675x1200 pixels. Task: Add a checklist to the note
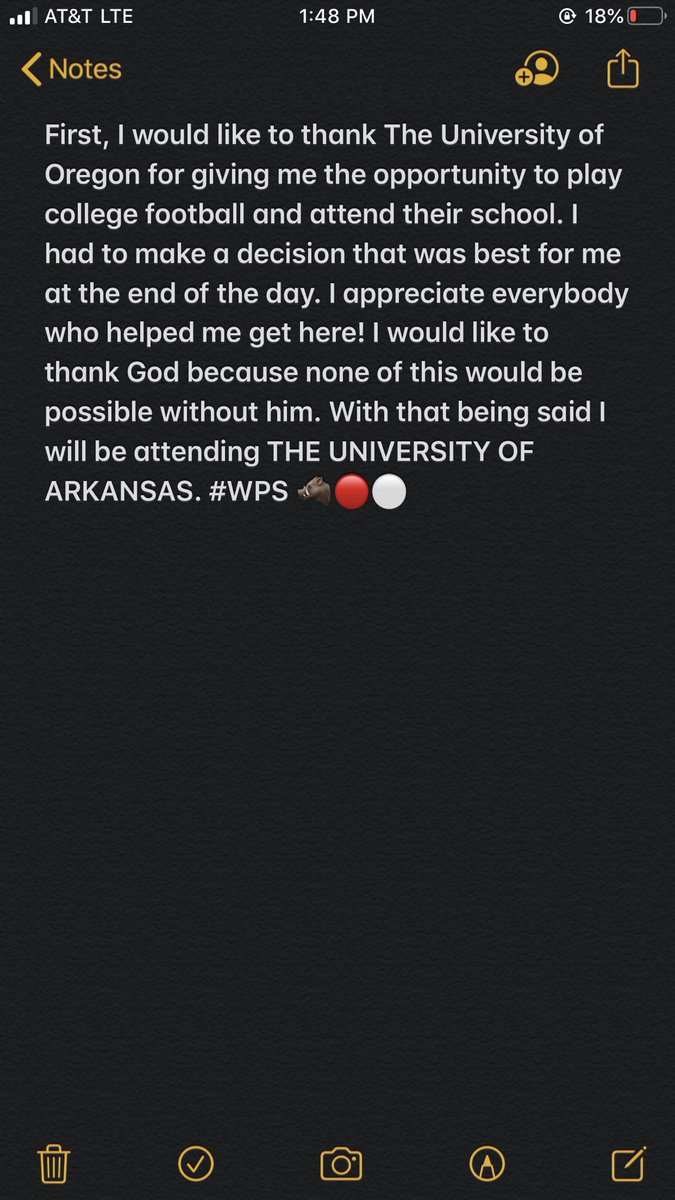pyautogui.click(x=196, y=1163)
